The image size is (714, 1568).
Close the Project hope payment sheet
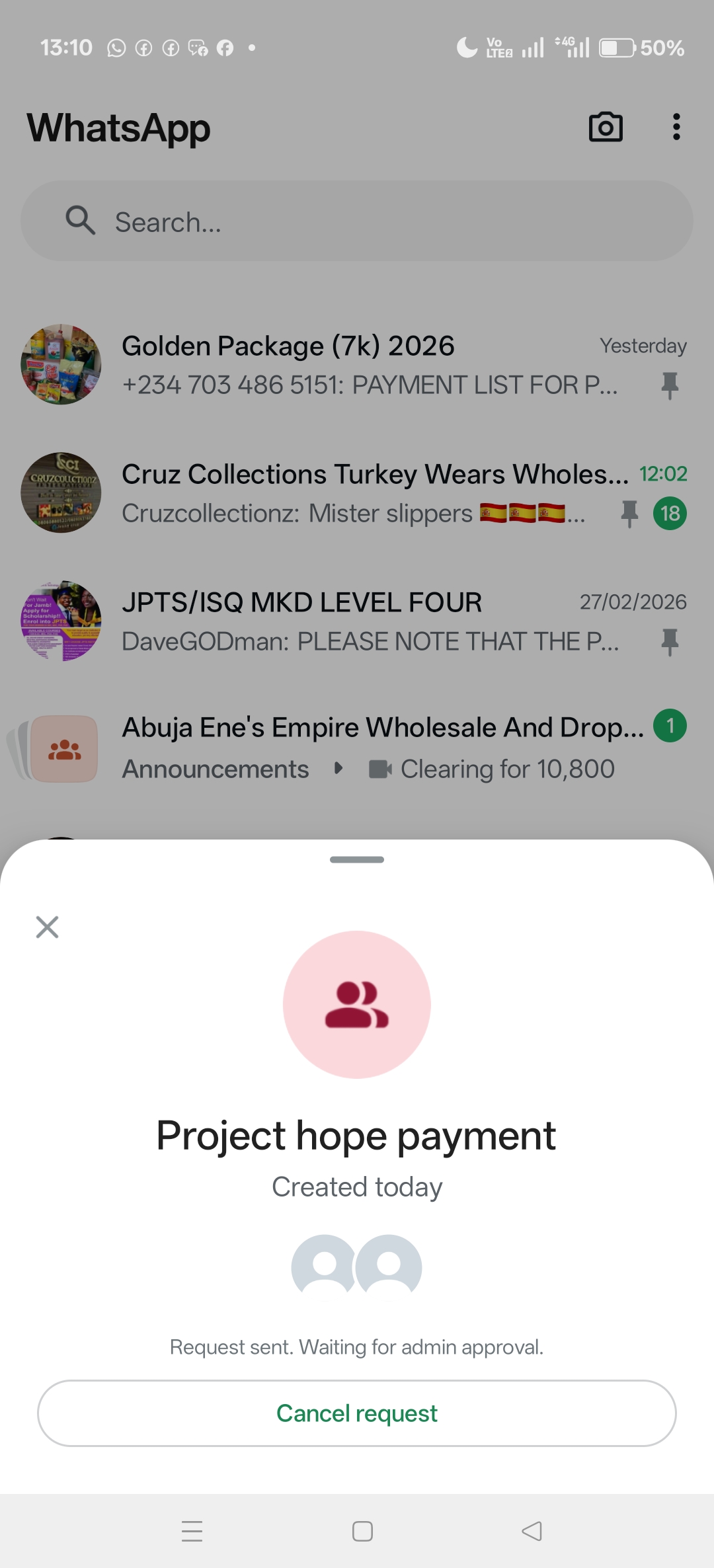tap(47, 927)
